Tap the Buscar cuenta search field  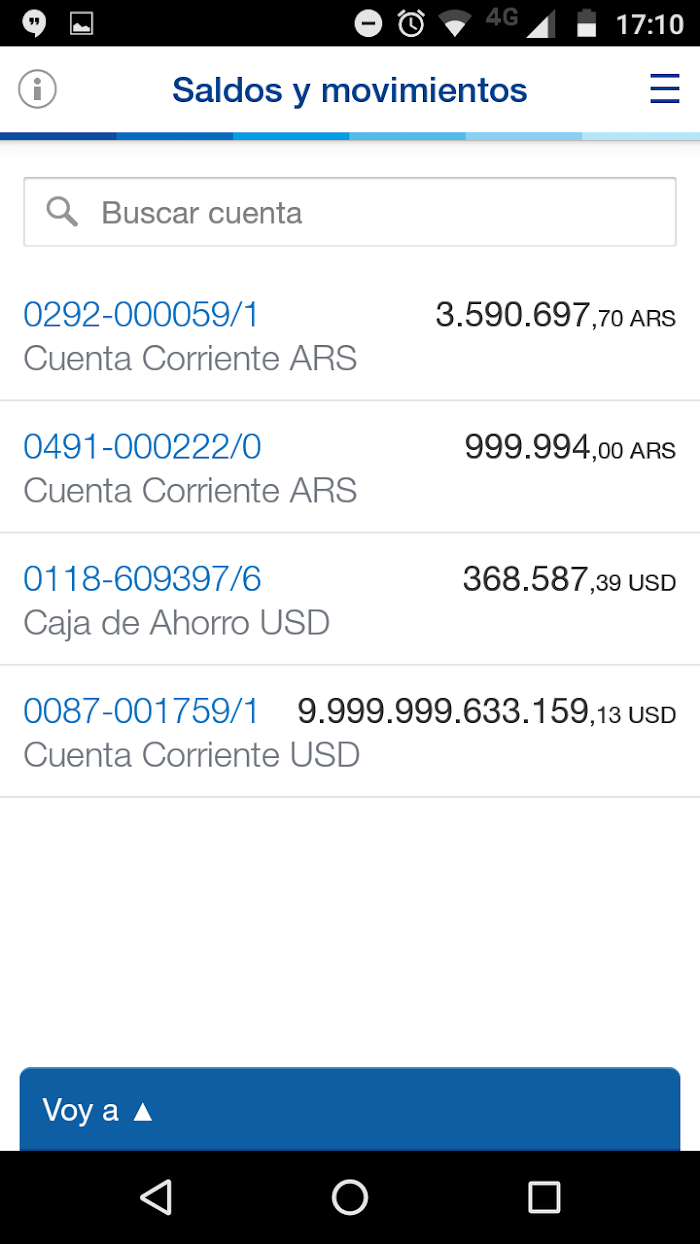click(350, 212)
